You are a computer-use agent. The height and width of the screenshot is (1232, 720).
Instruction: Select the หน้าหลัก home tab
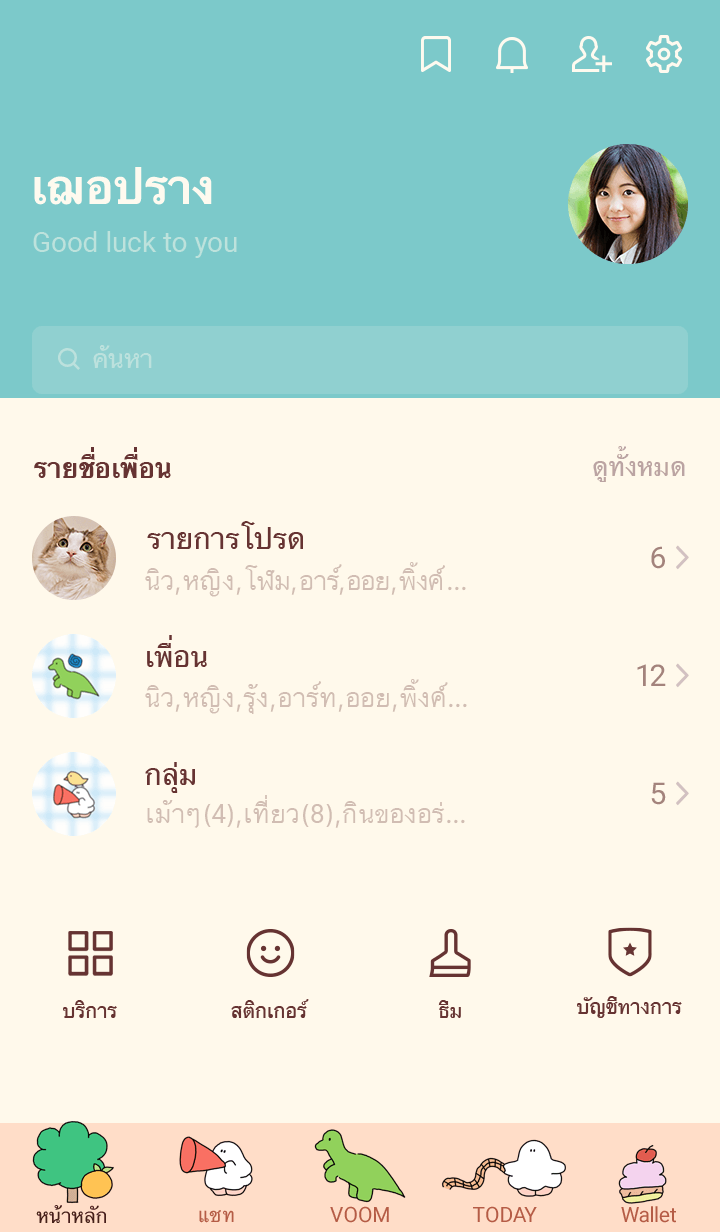[x=72, y=1177]
